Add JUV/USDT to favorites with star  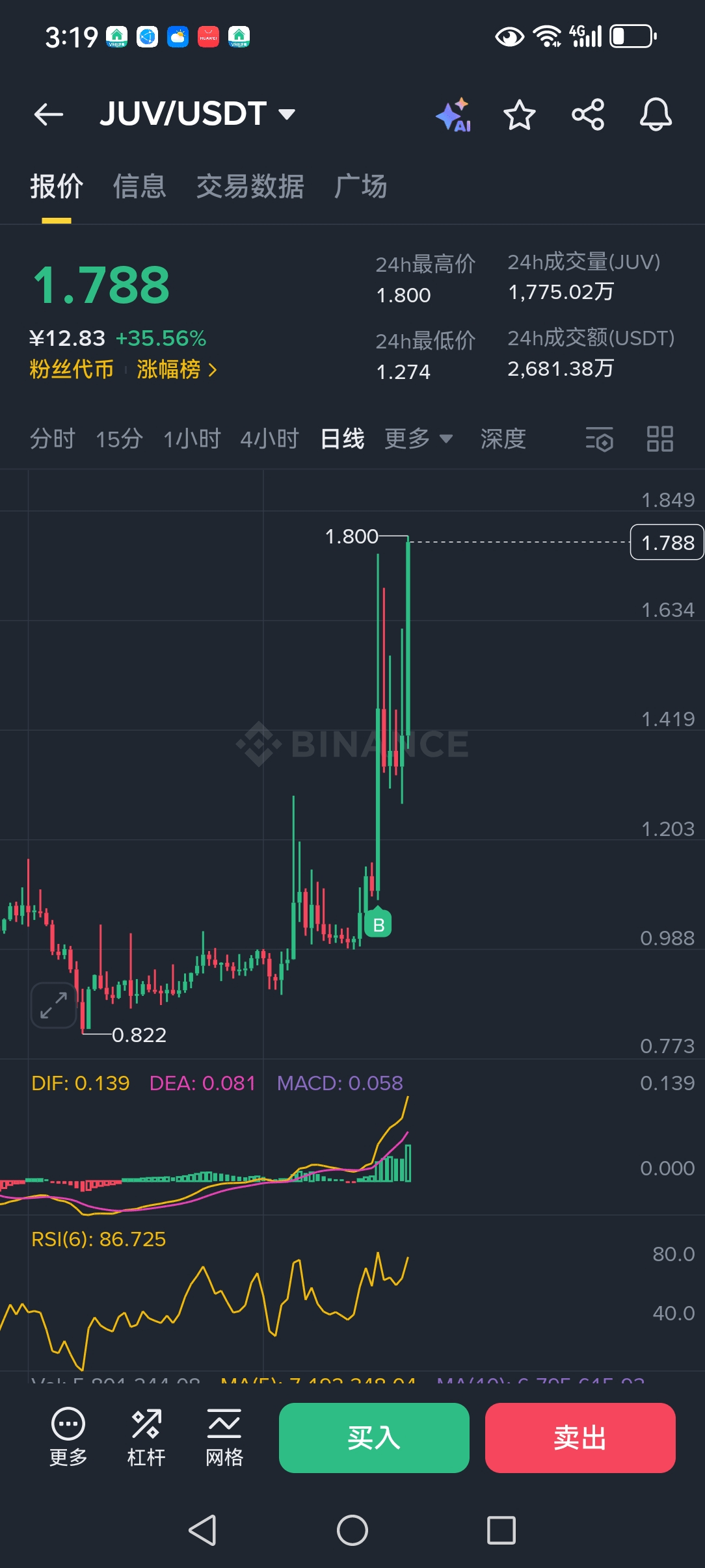[x=520, y=114]
